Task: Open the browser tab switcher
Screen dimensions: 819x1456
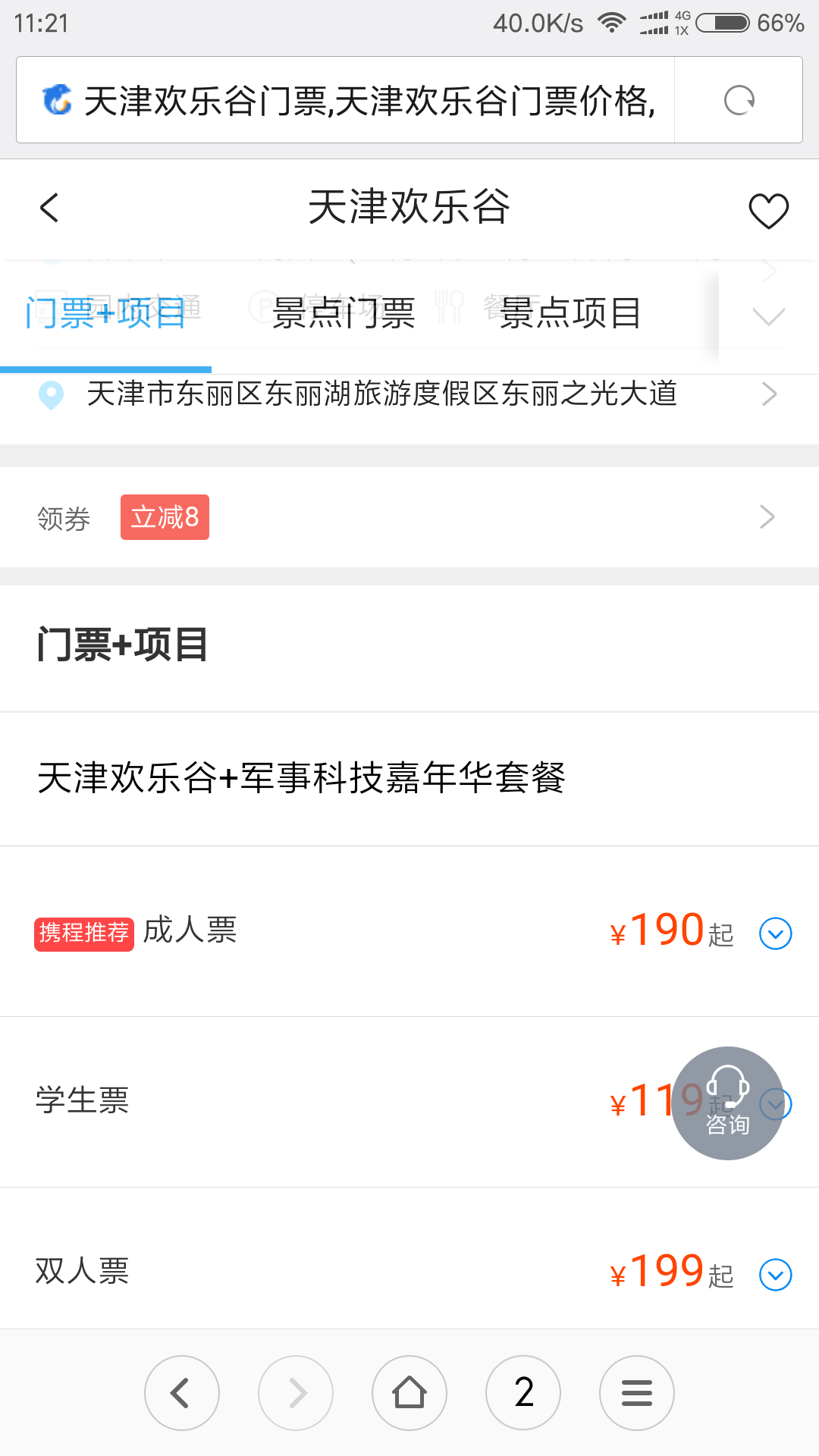Action: point(523,1393)
